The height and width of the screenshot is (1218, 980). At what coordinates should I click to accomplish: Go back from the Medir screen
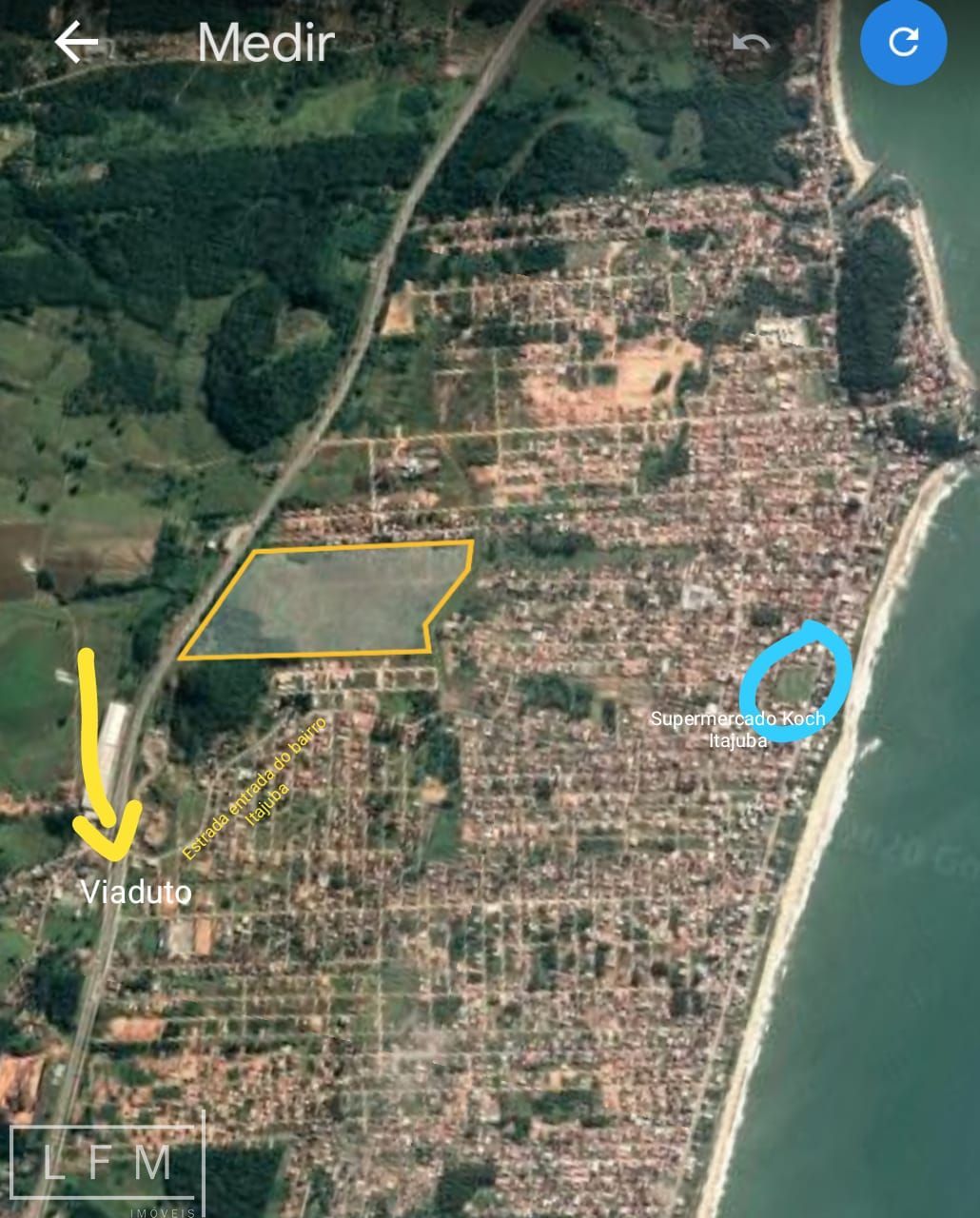[x=76, y=43]
